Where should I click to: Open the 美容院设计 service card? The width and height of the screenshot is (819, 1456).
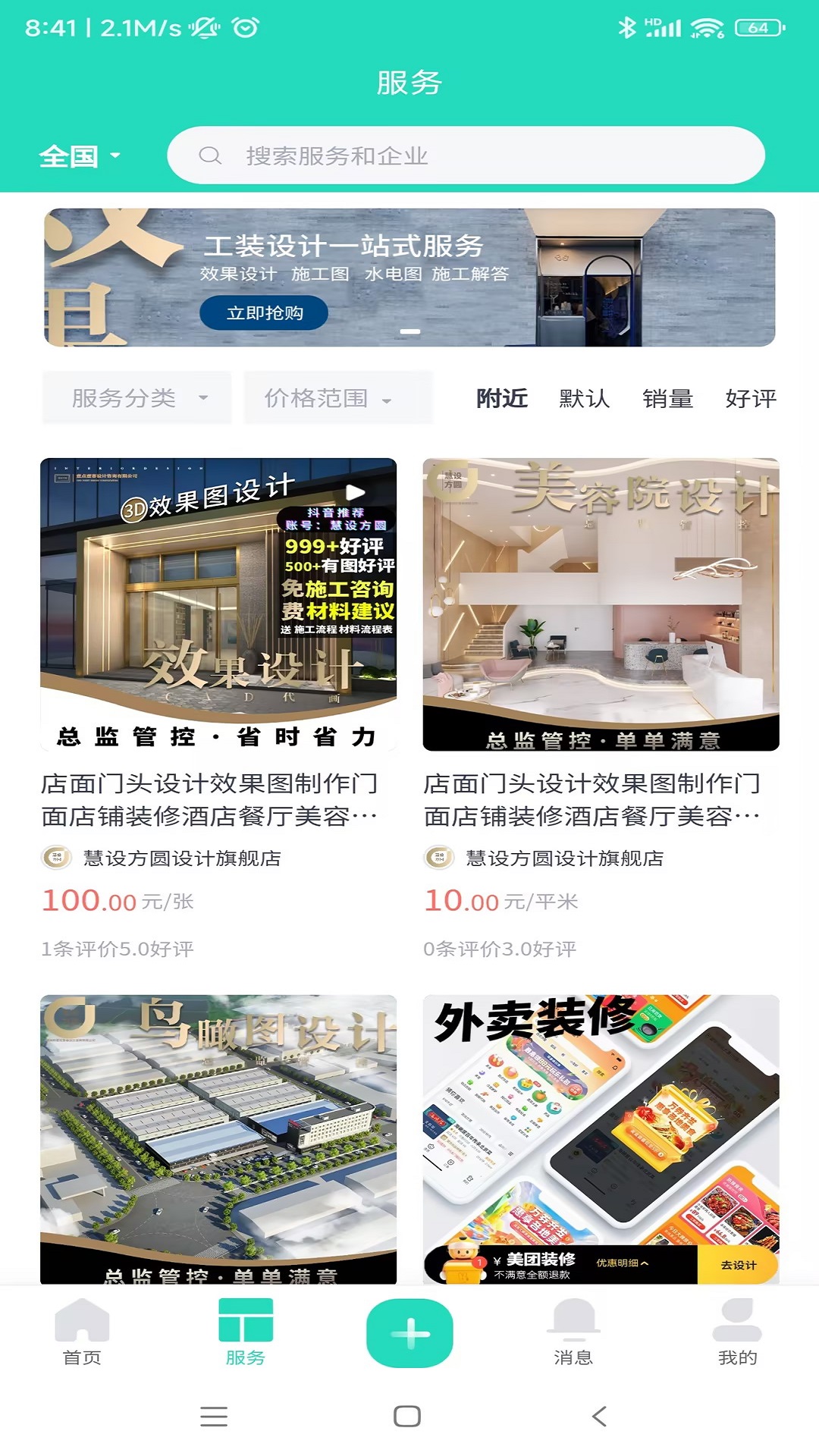coord(601,604)
